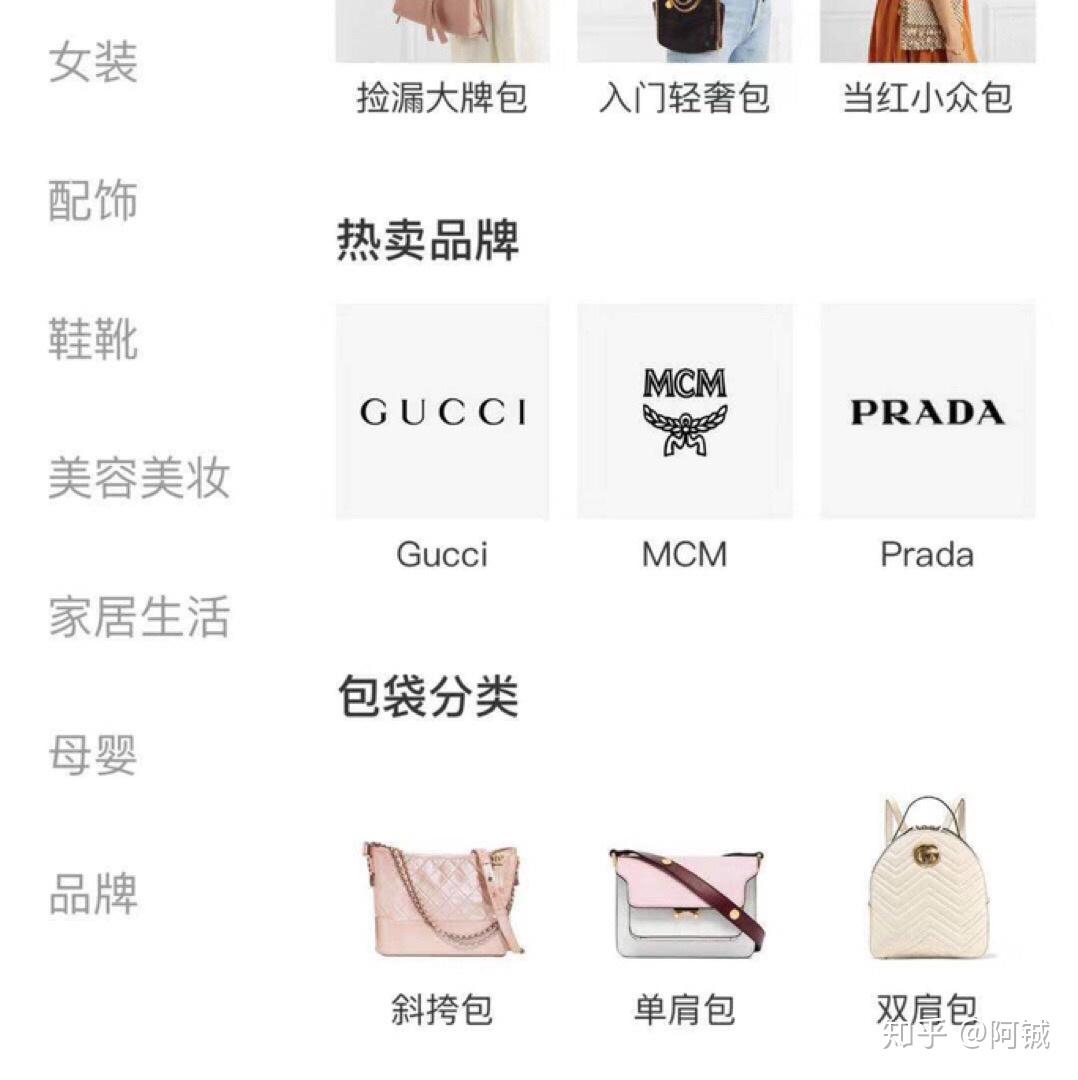The width and height of the screenshot is (1078, 1080).
Task: Switch to the 品牌 category
Action: coord(93,894)
